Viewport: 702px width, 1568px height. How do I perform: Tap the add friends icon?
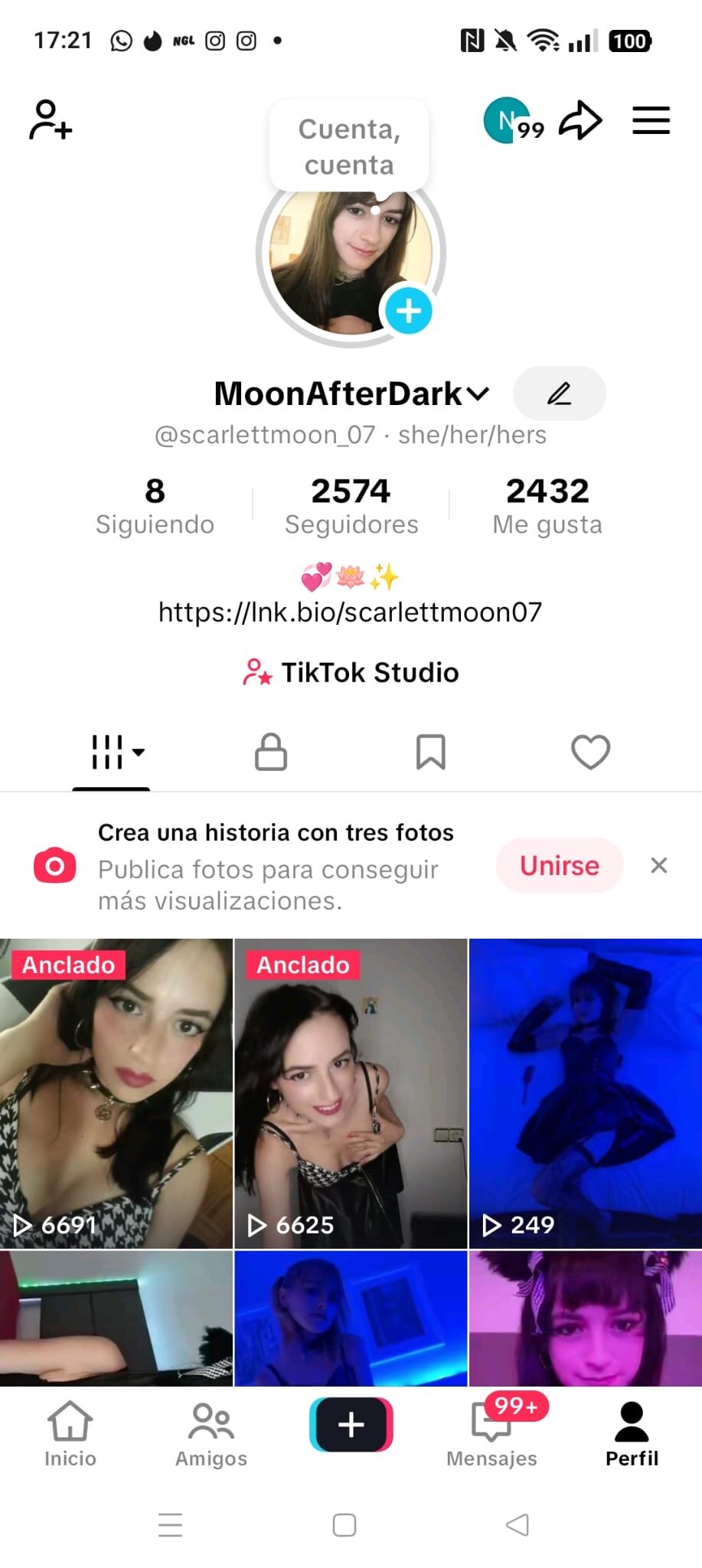(x=51, y=120)
